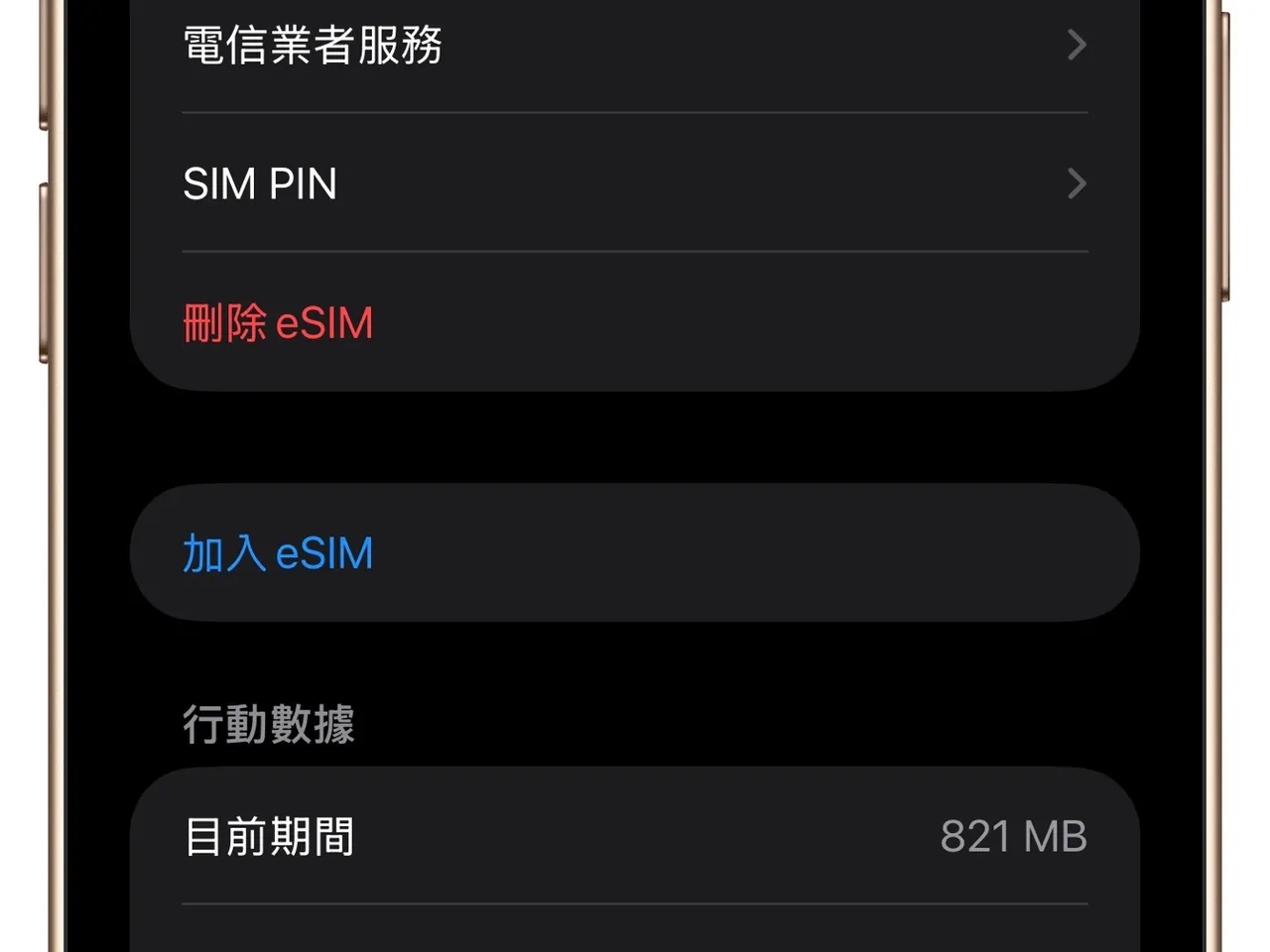This screenshot has width=1270, height=952.
Task: Select 加入 eSIM to add one
Action: pos(279,553)
